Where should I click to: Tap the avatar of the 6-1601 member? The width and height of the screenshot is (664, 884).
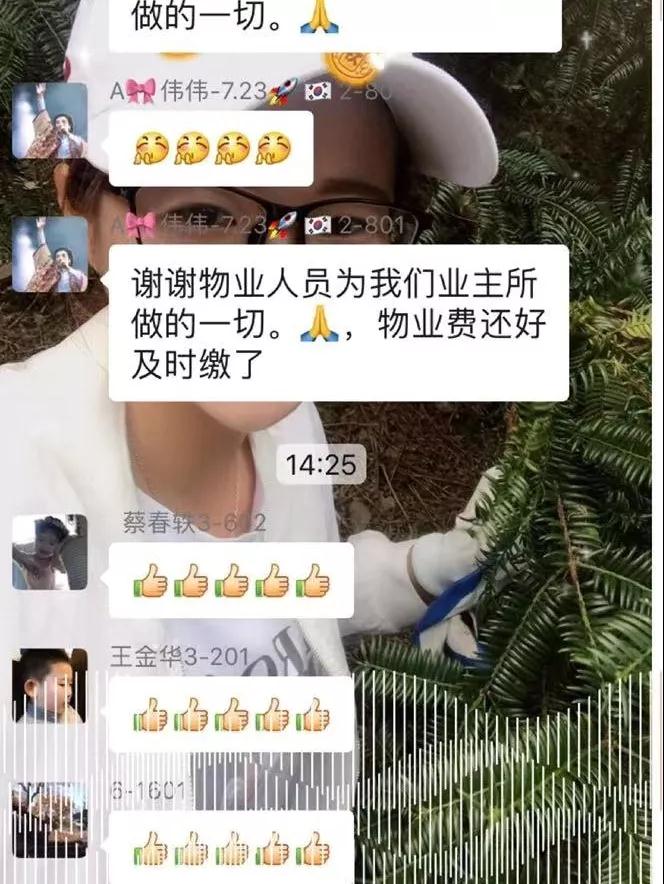(x=50, y=820)
